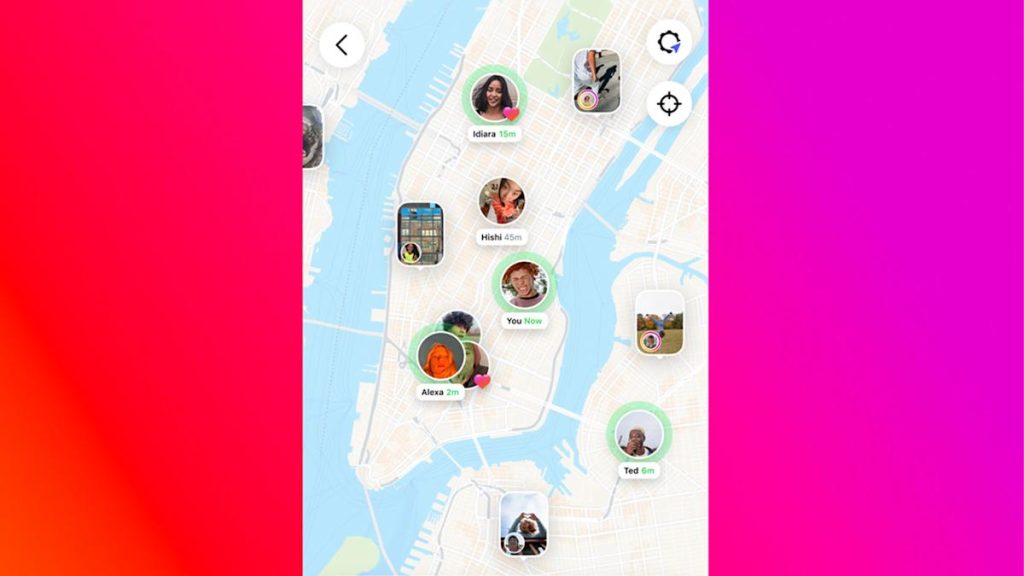This screenshot has height=576, width=1024.
Task: Open the building photo post tile
Action: (420, 233)
